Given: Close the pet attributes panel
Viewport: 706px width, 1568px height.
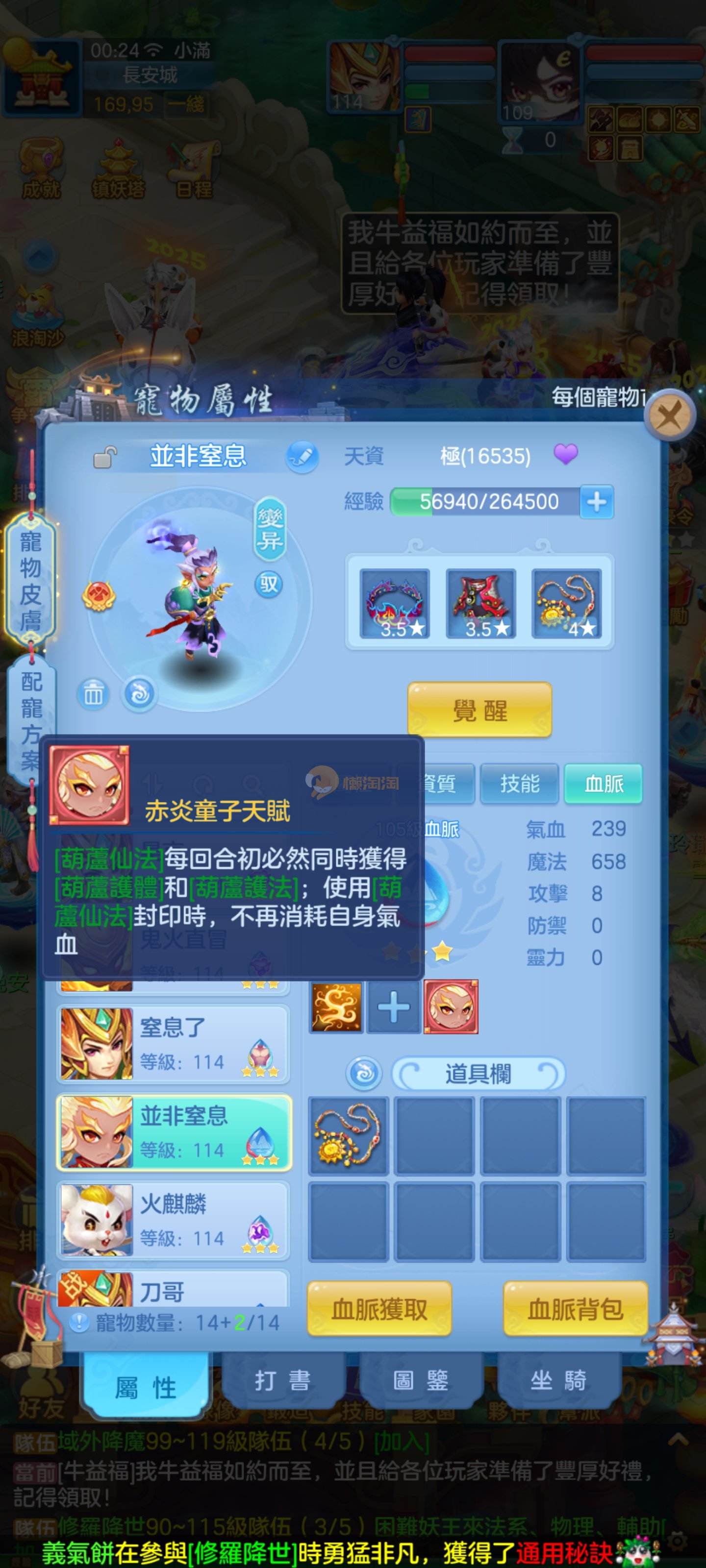Looking at the screenshot, I should (x=669, y=416).
